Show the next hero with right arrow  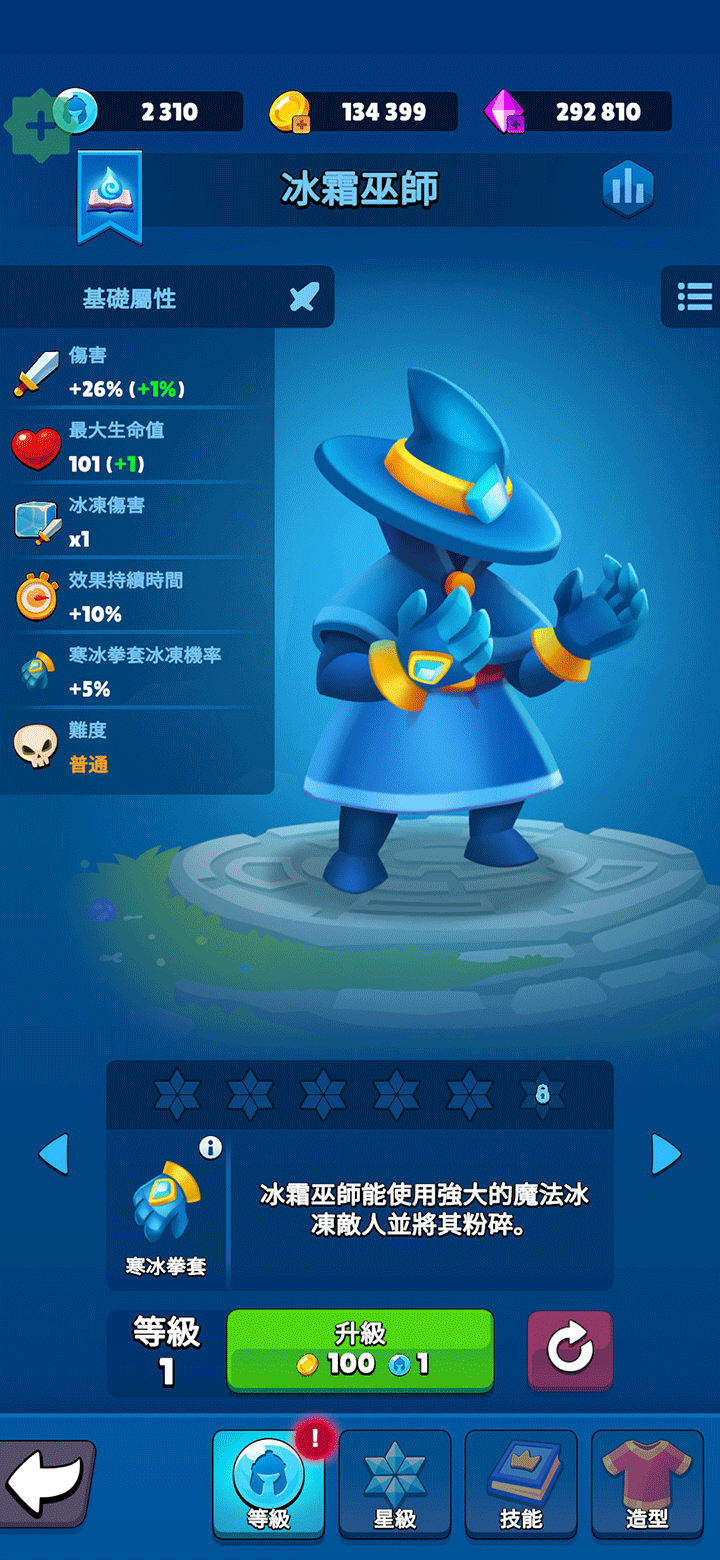(x=665, y=1154)
